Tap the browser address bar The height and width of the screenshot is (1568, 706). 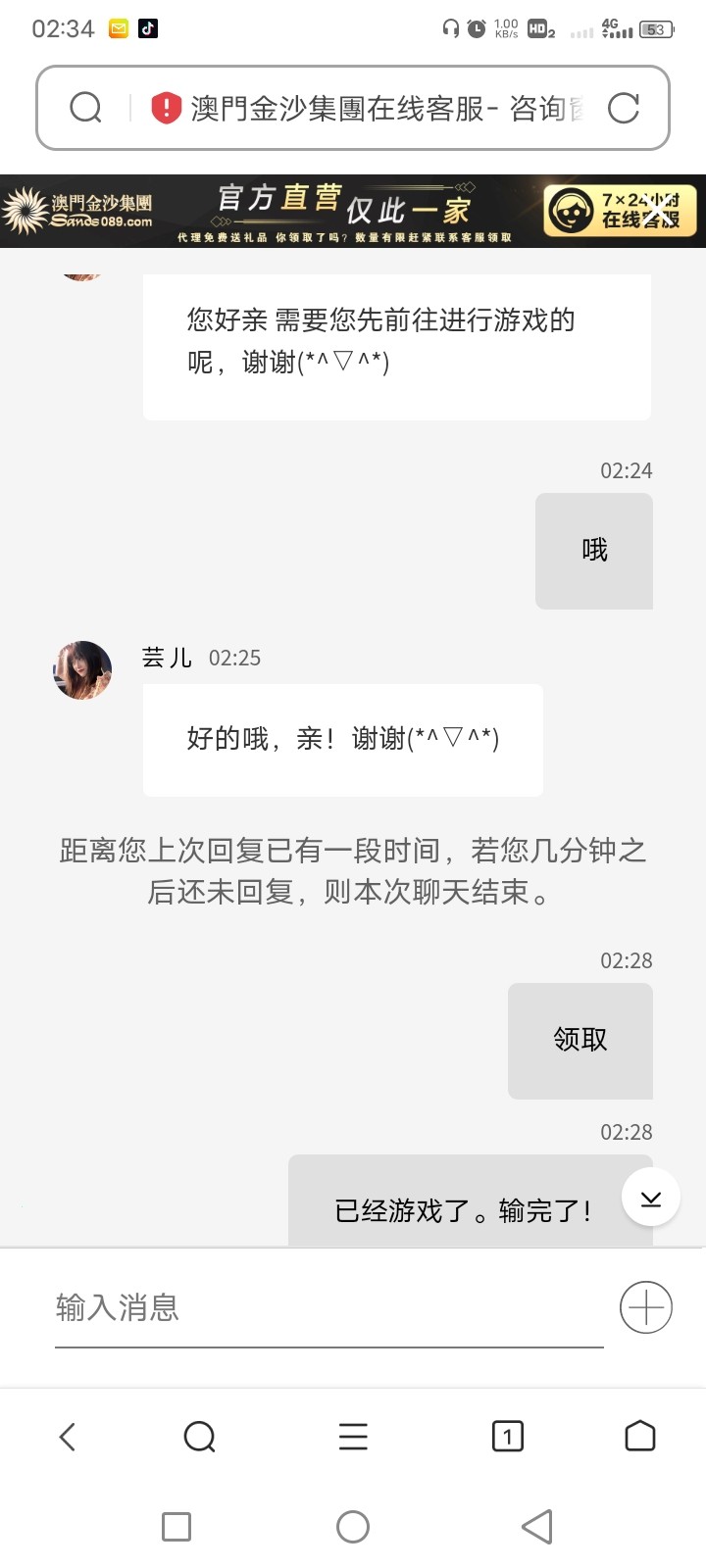coord(382,108)
